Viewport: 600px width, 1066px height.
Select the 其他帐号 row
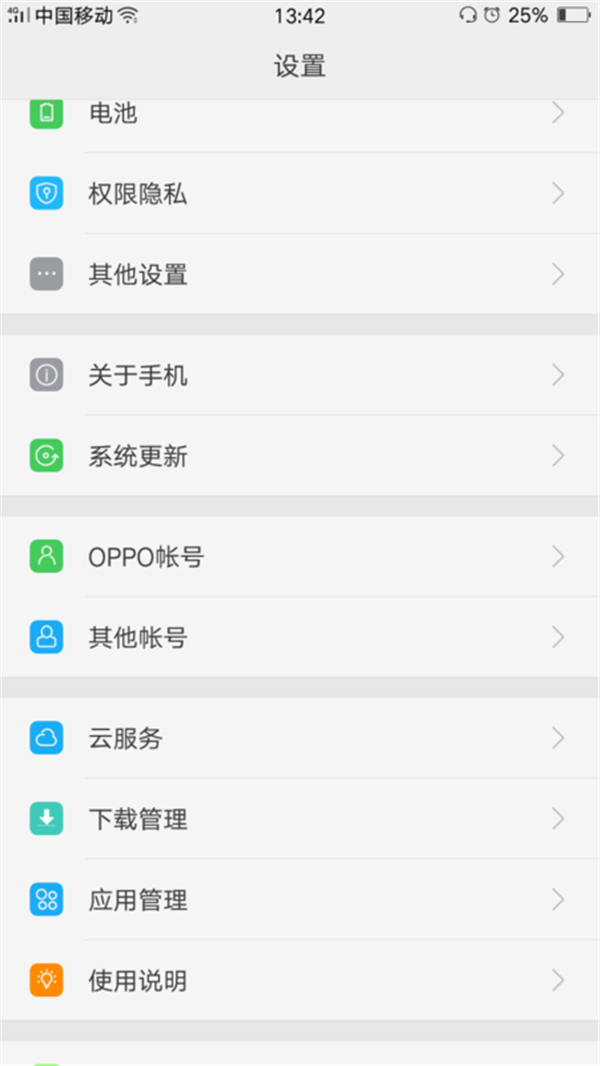[300, 637]
